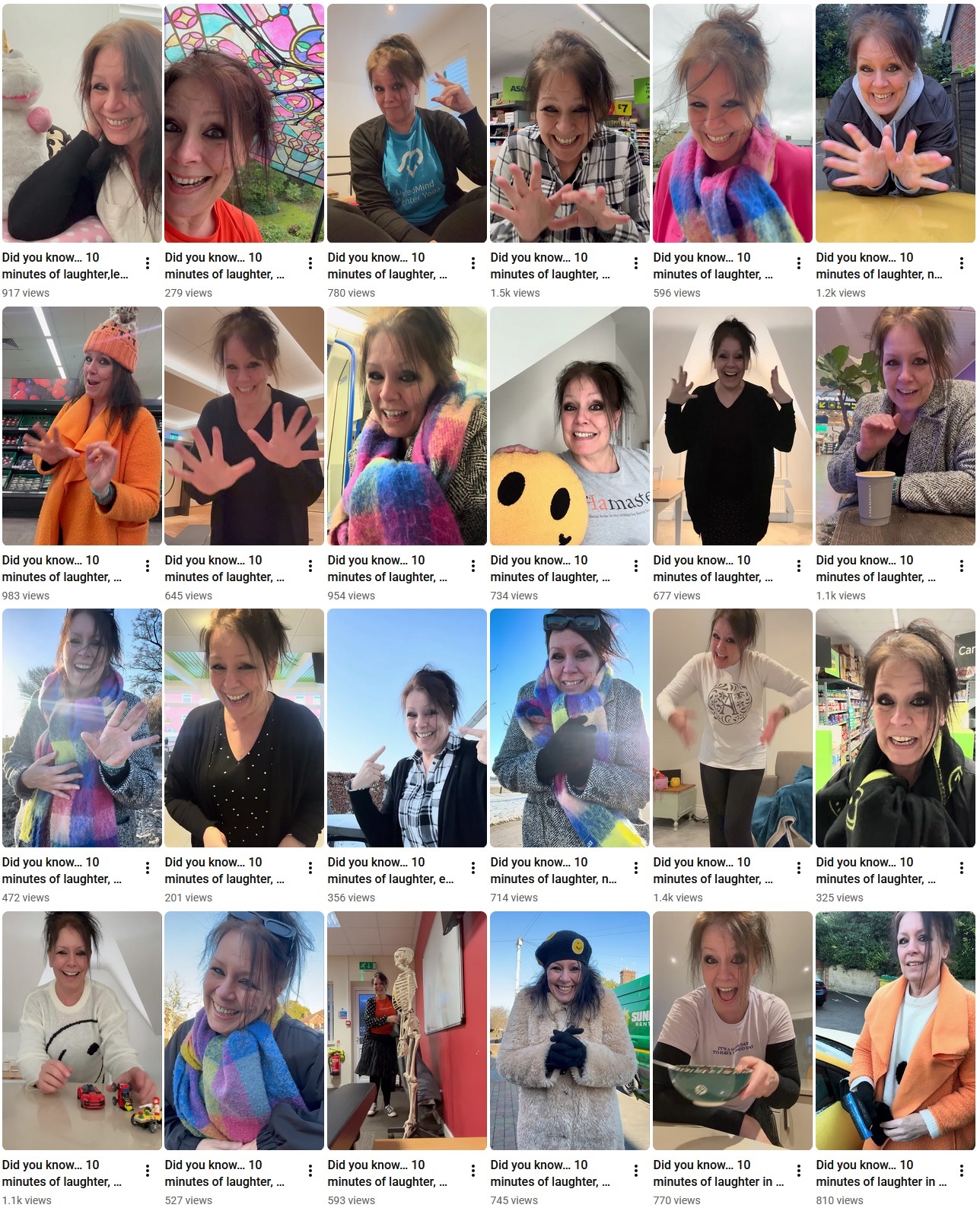Open the Short with 279 views

(244, 123)
